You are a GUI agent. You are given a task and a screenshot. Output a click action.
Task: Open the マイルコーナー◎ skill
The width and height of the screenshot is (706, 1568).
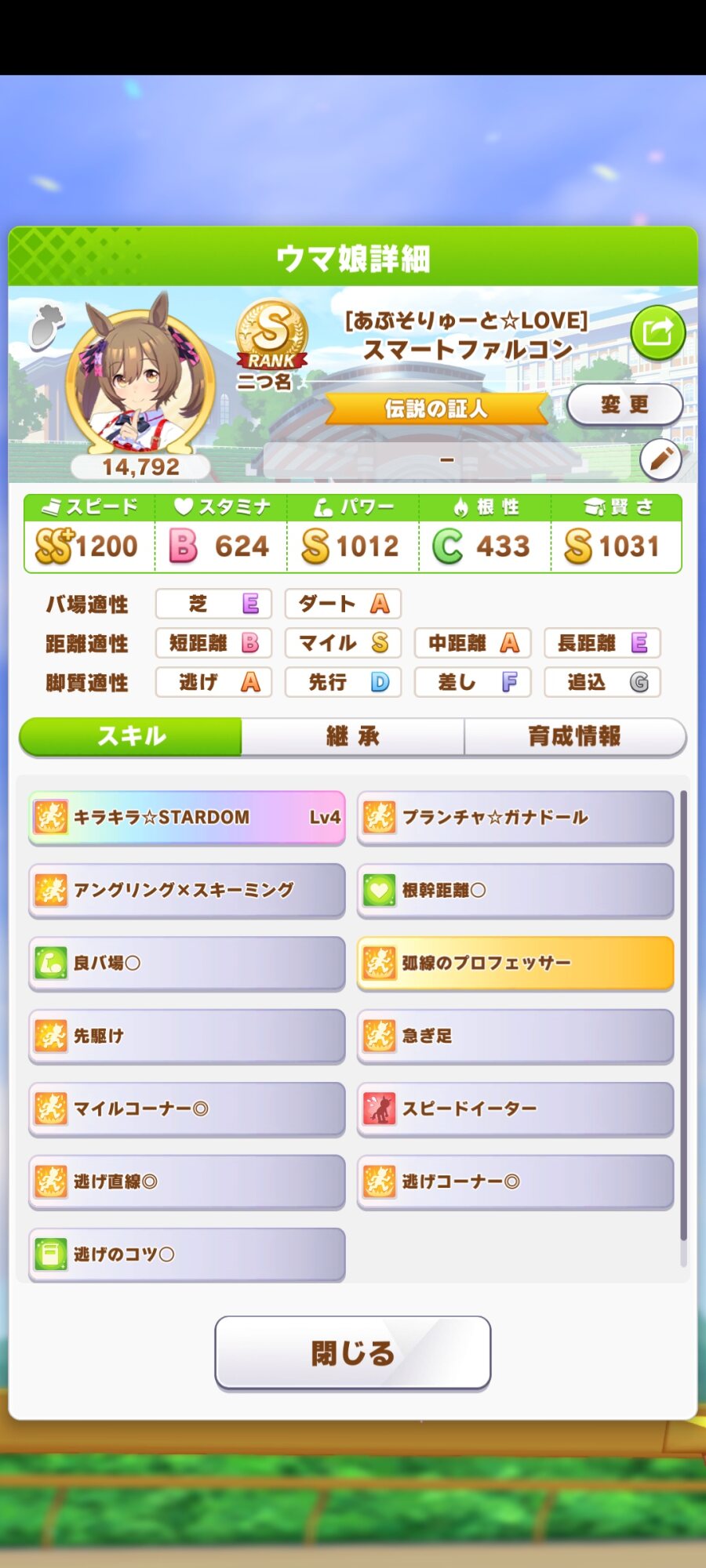point(187,1109)
